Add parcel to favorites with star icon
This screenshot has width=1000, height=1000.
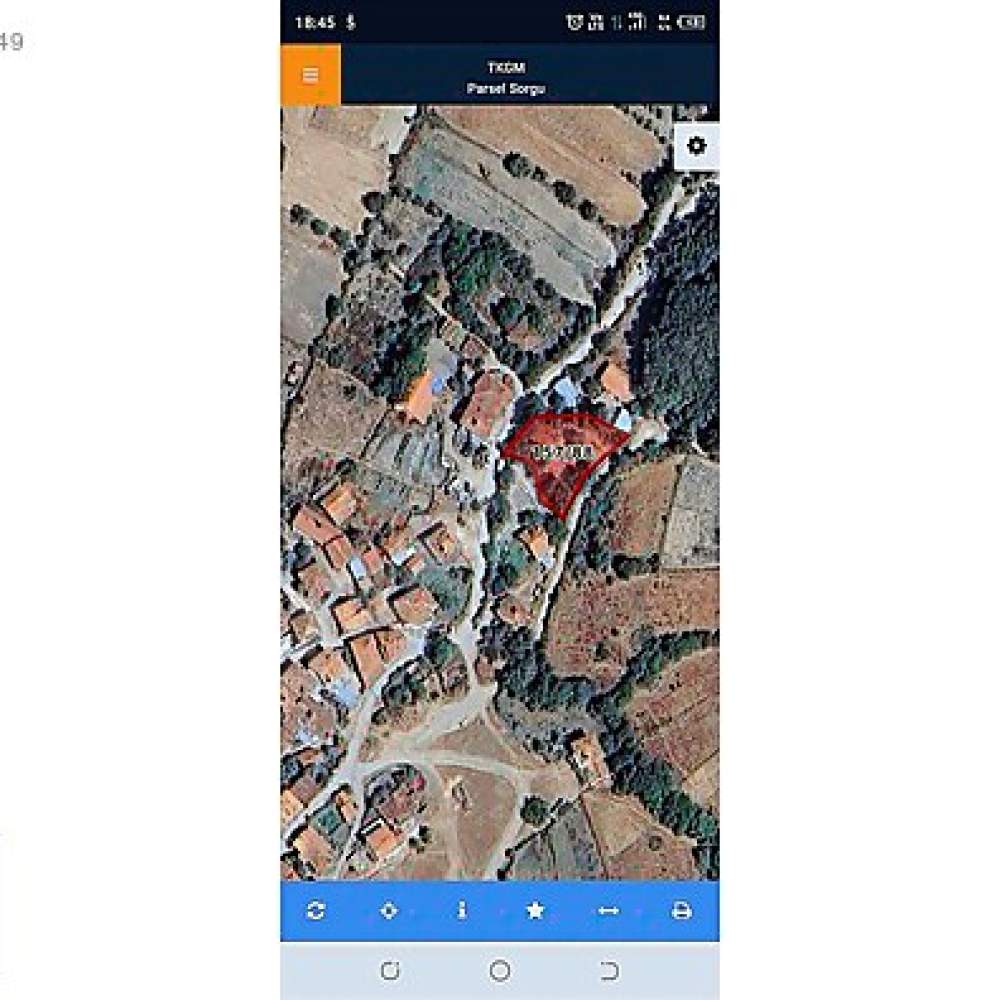pos(535,910)
